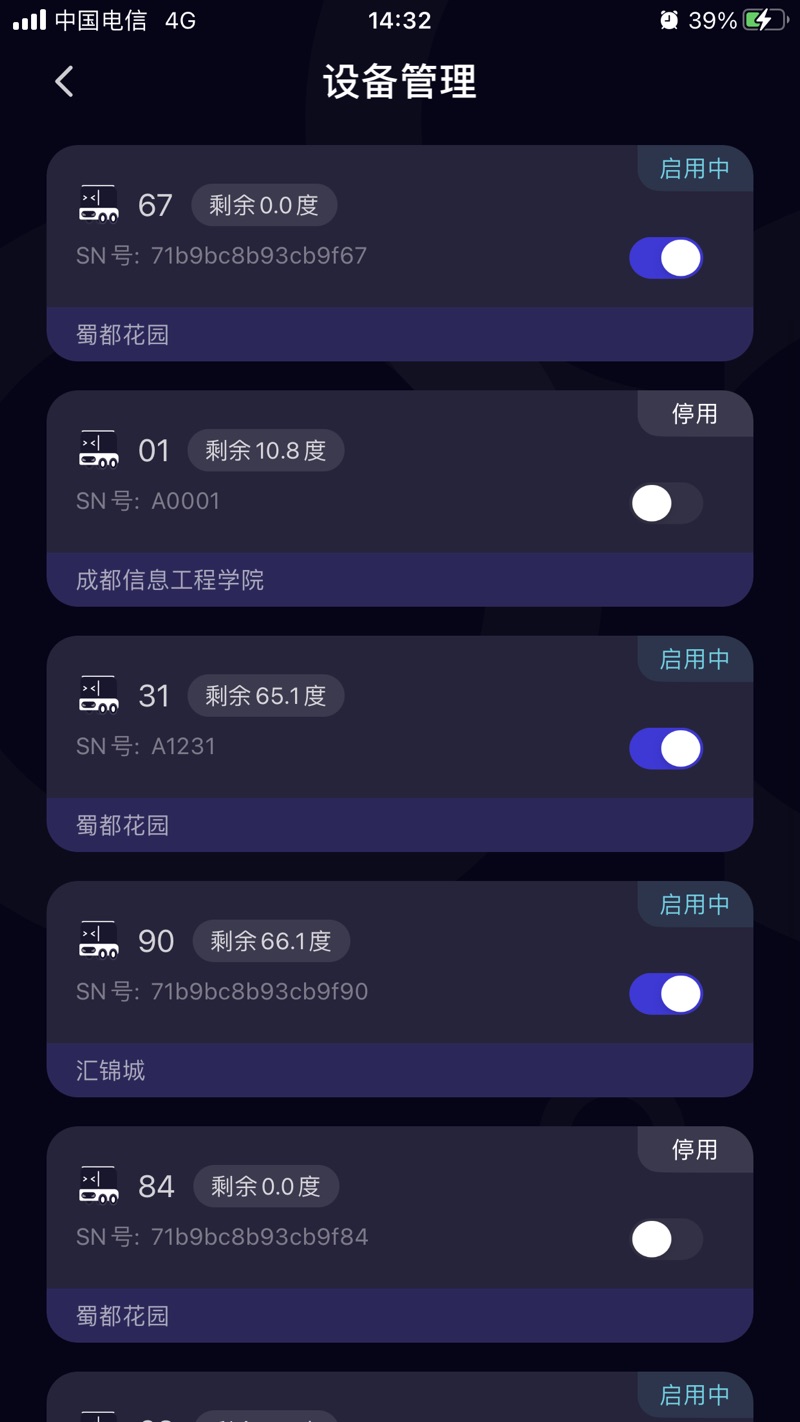
Task: Tap the 成都信息工程学院 location bar
Action: [167, 580]
